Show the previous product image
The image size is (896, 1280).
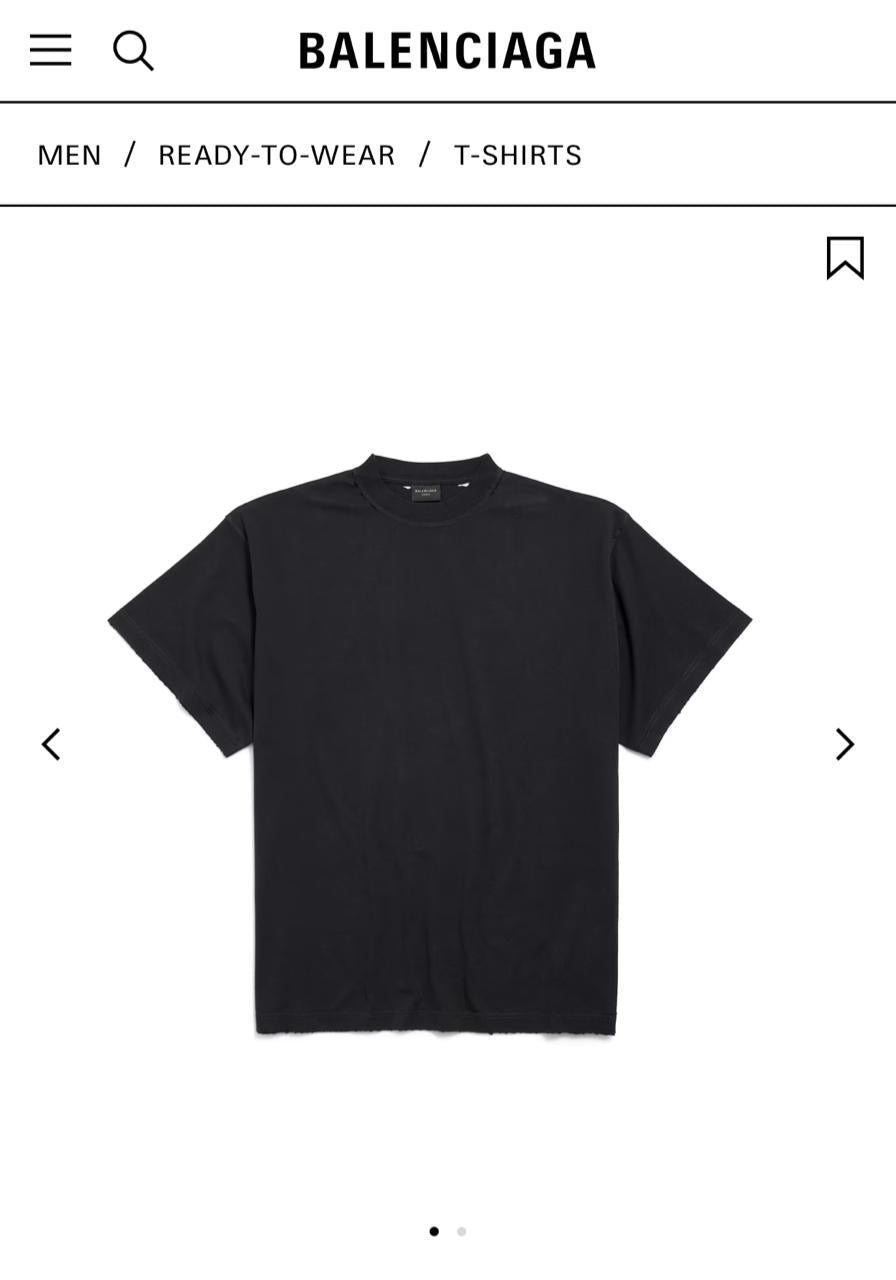click(51, 744)
